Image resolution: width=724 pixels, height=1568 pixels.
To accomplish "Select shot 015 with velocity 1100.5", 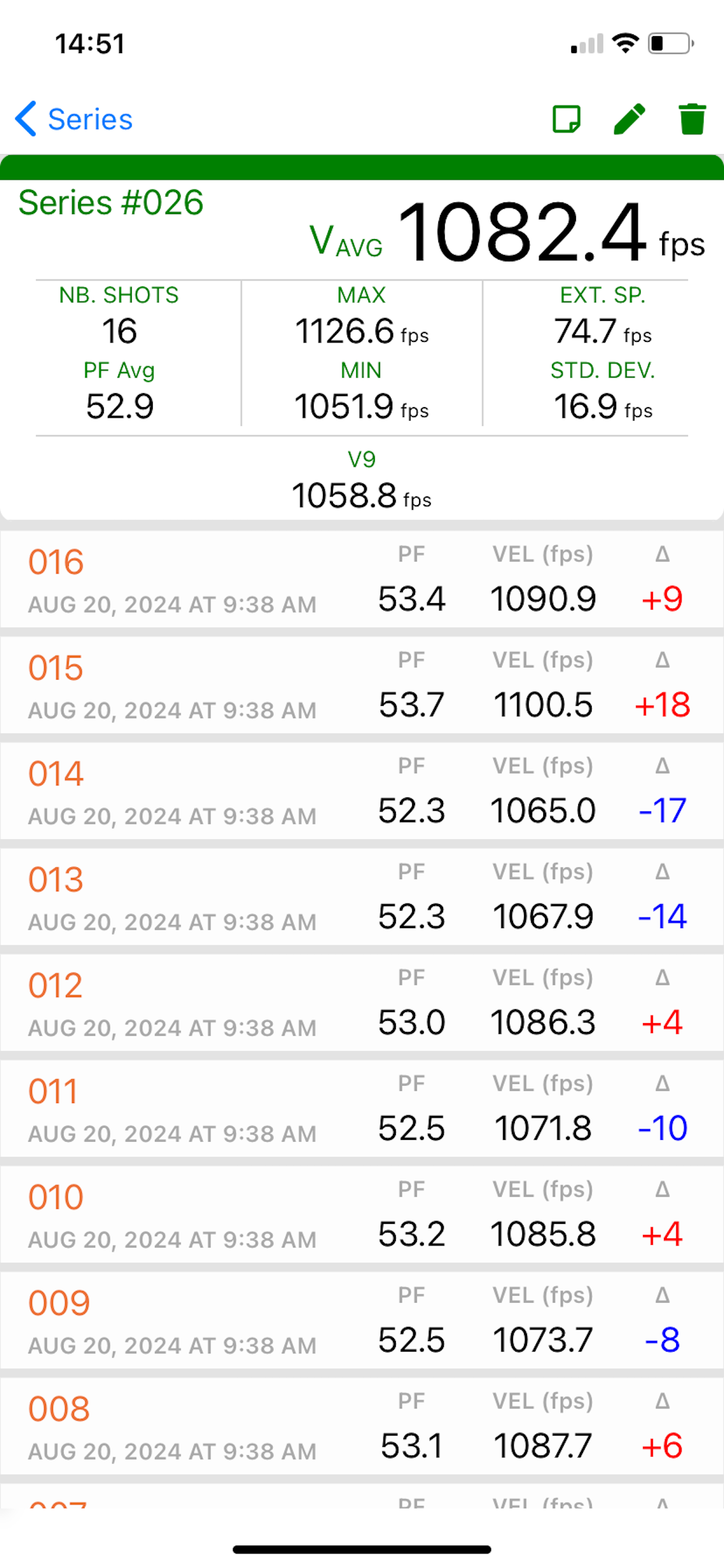I will 362,685.
